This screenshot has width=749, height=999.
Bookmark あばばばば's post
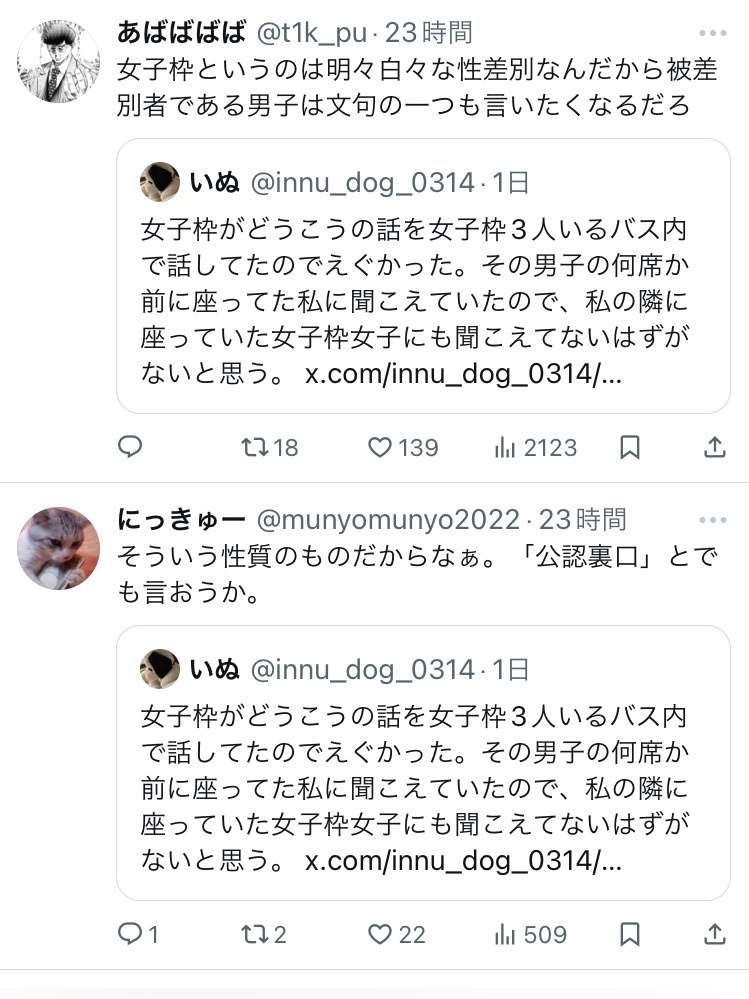(x=630, y=447)
